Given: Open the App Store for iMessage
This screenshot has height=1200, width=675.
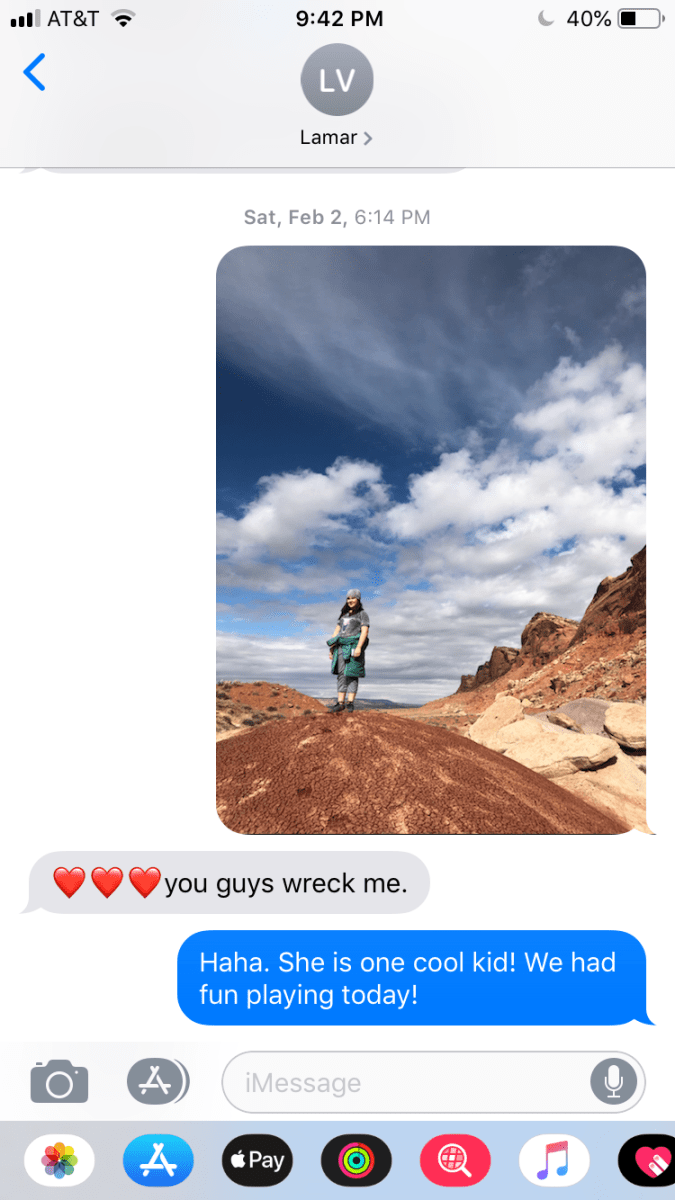Looking at the screenshot, I should point(158,1160).
